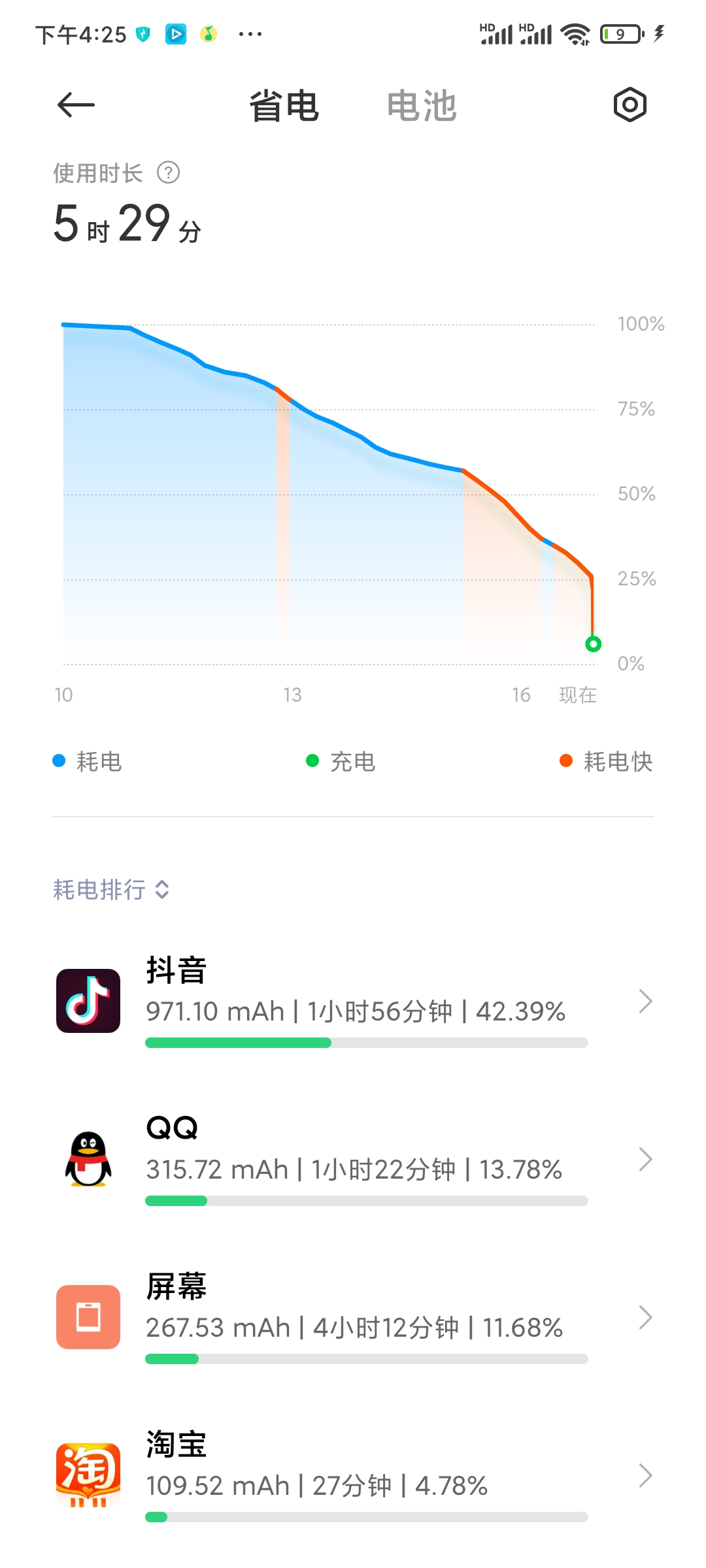The image size is (706, 1568).
Task: Open the hexagon settings icon
Action: point(630,105)
